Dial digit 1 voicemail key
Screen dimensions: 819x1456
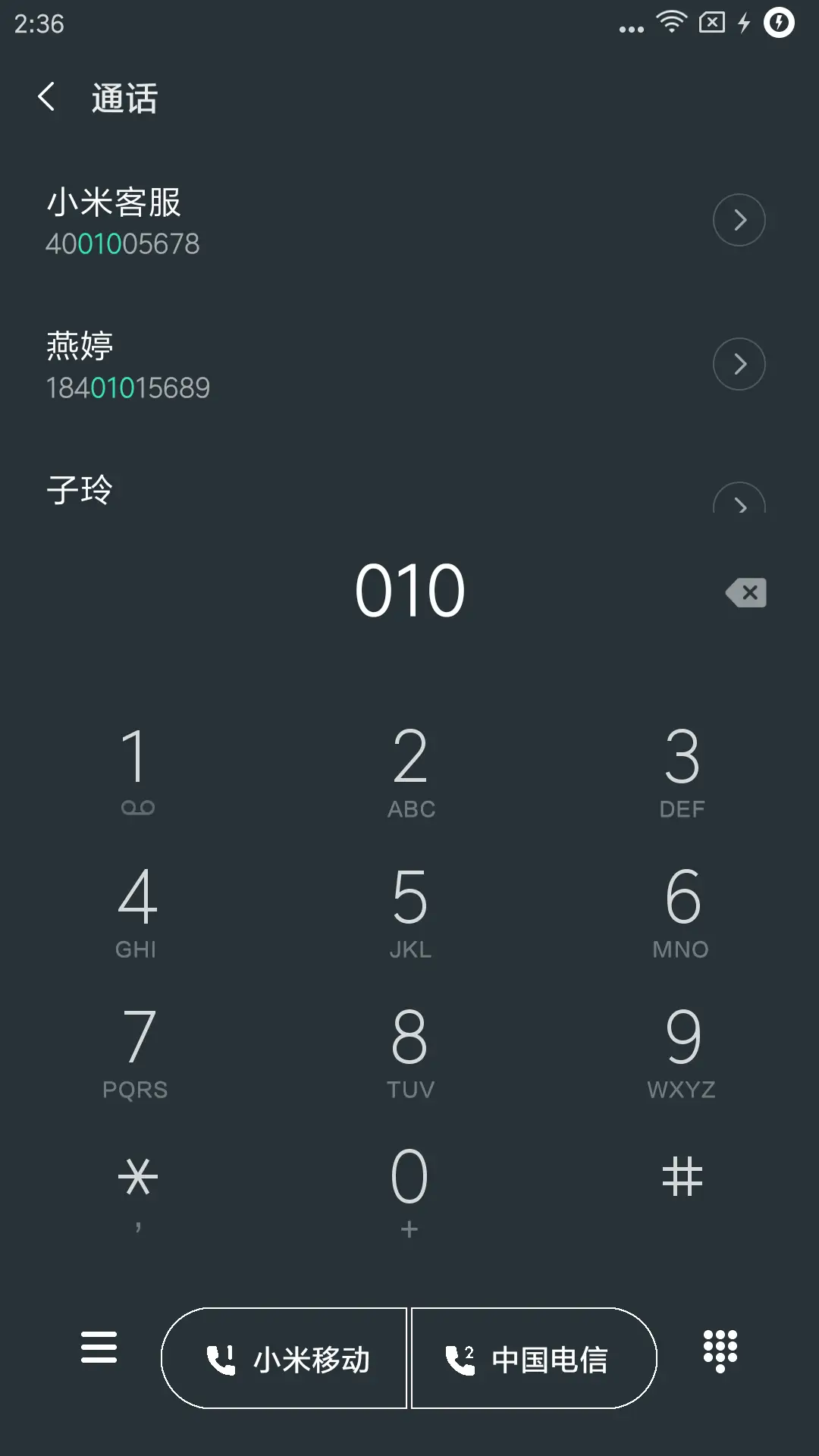[x=136, y=769]
